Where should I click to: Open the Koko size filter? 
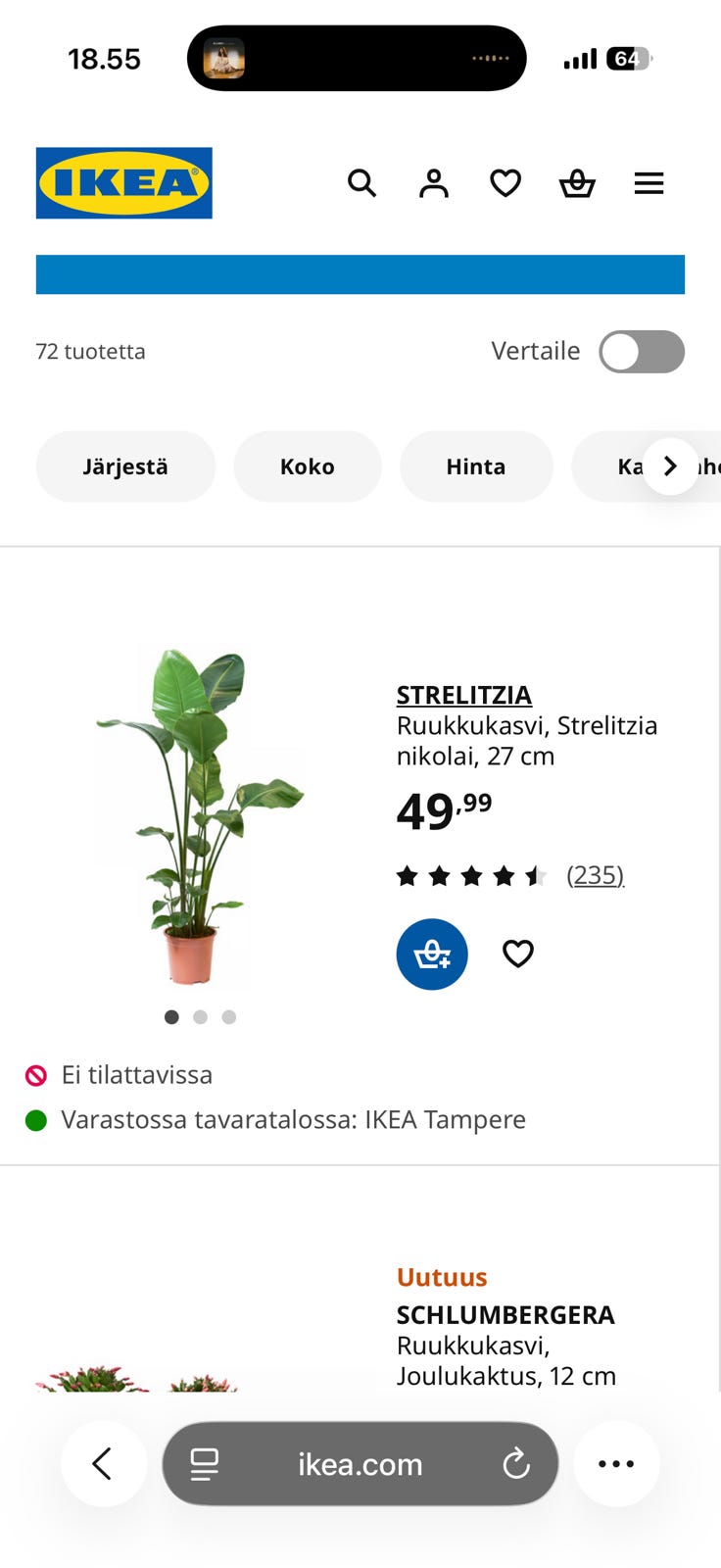pyautogui.click(x=308, y=466)
